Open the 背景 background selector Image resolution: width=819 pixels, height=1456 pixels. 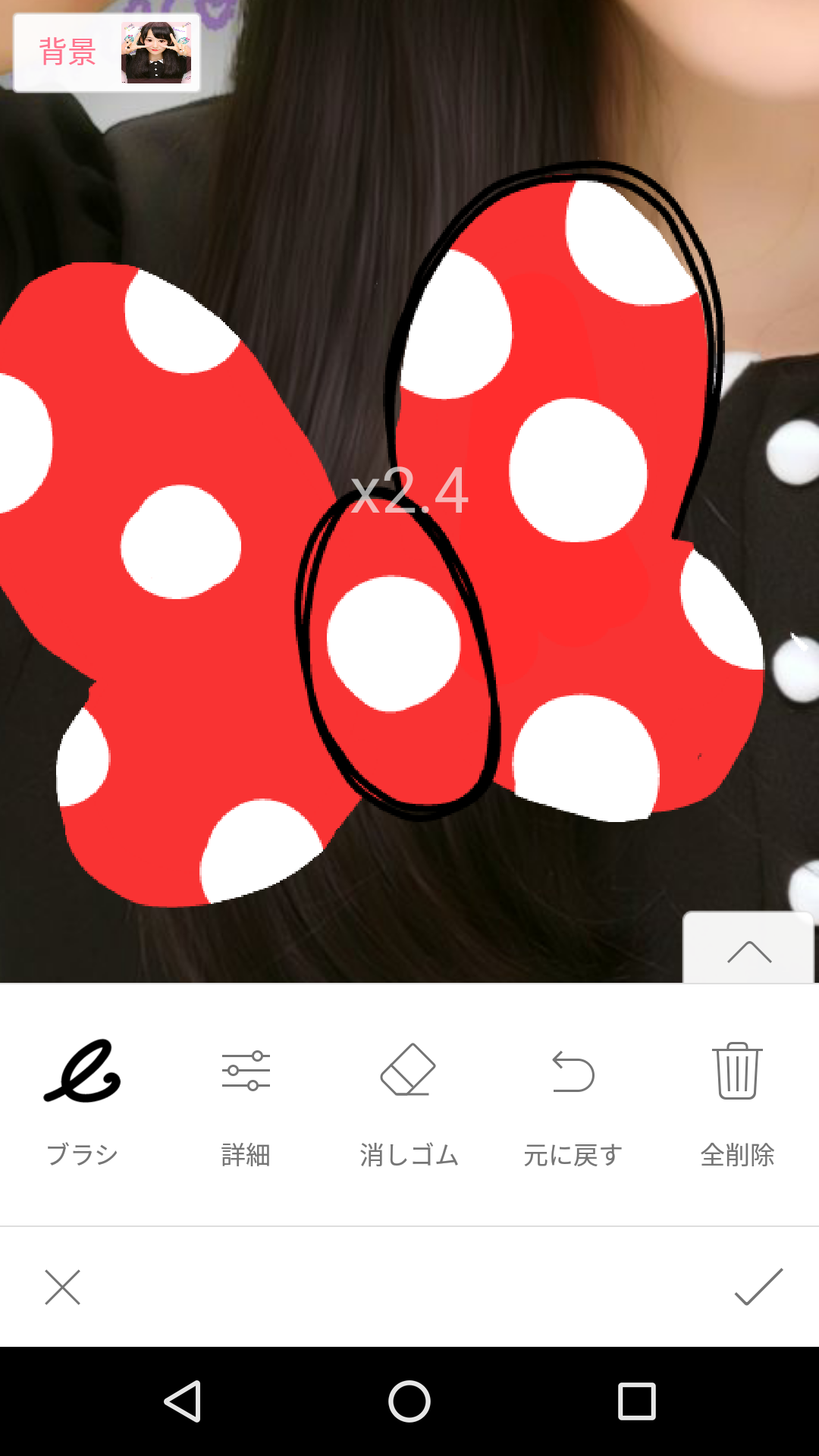(x=106, y=53)
